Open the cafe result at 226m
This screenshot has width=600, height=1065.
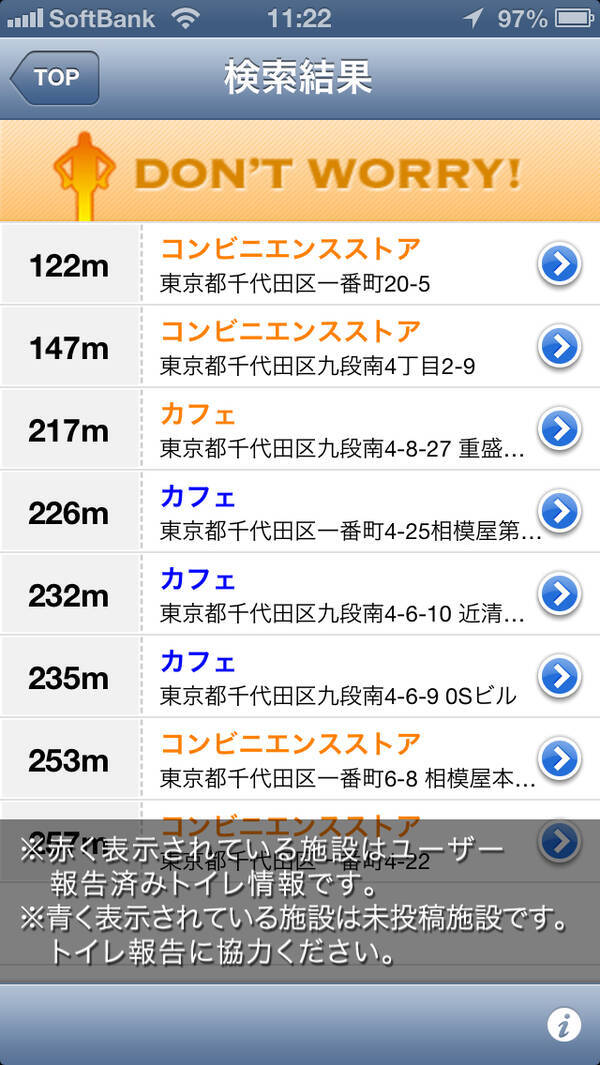tap(340, 512)
